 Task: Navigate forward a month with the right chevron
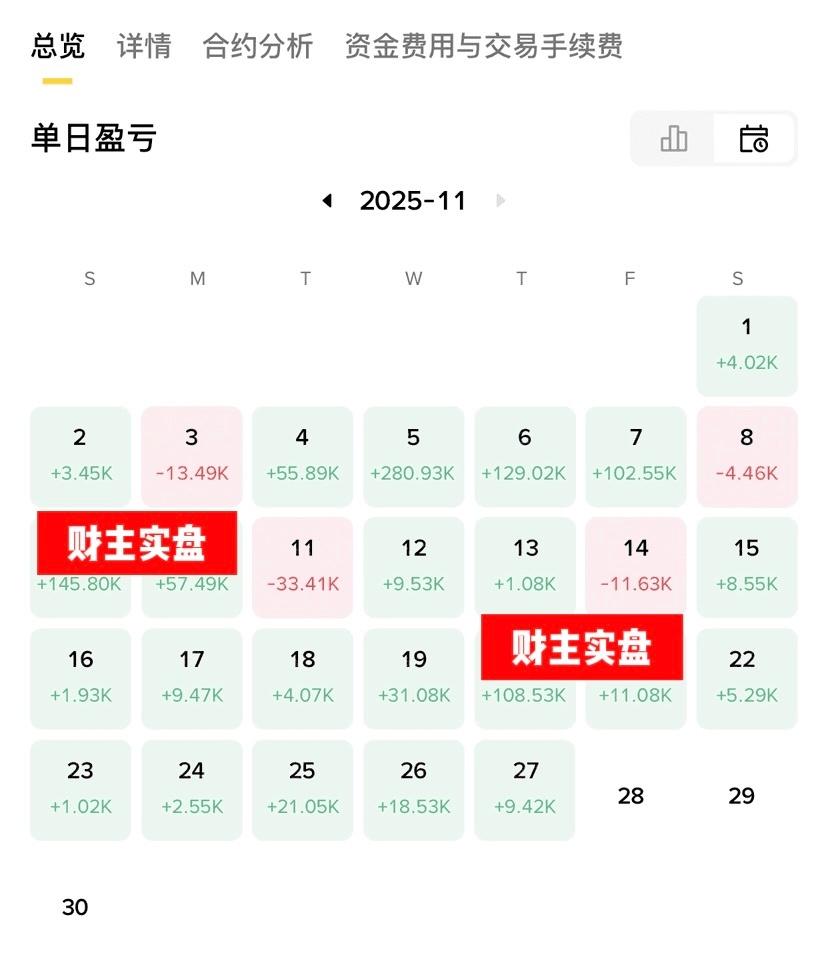click(500, 200)
